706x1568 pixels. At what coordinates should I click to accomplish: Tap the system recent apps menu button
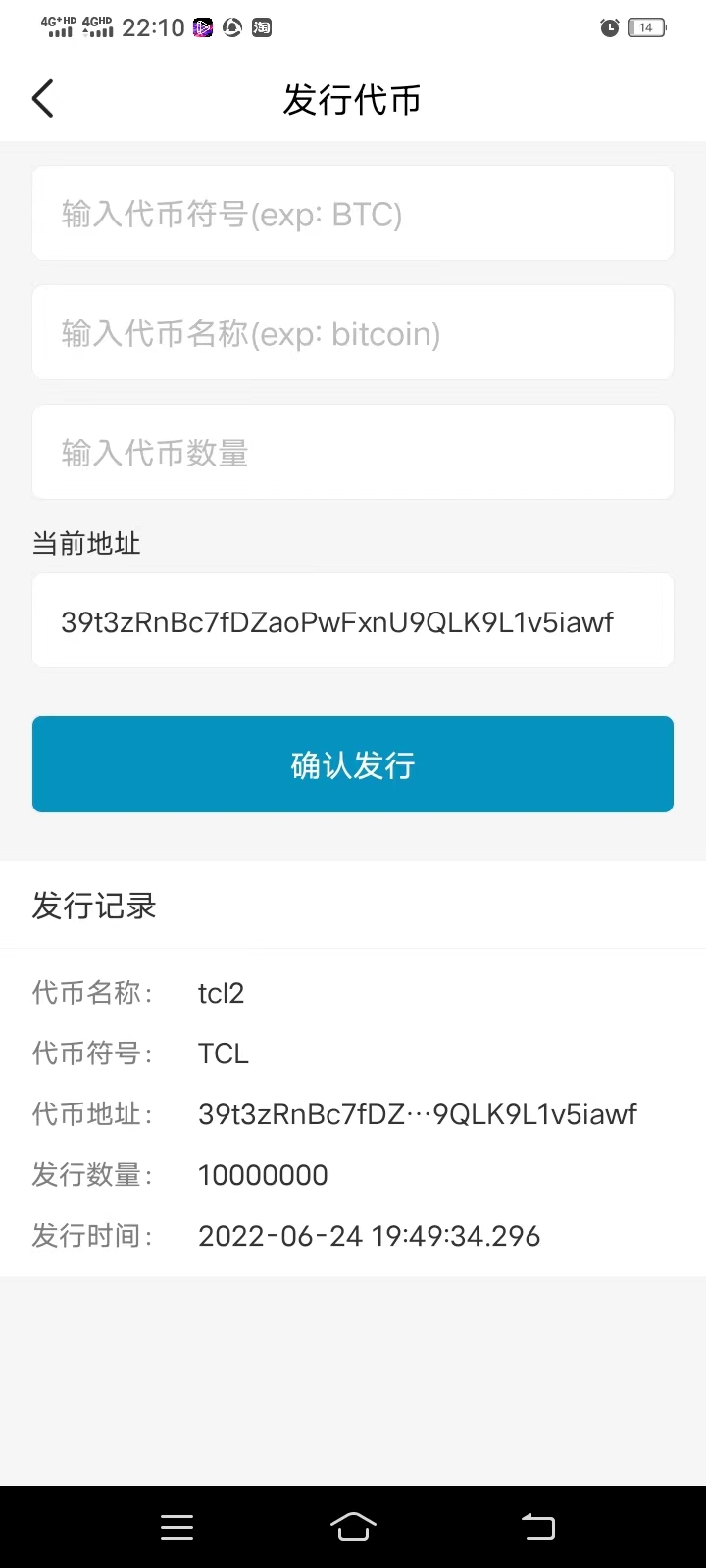click(x=176, y=1527)
